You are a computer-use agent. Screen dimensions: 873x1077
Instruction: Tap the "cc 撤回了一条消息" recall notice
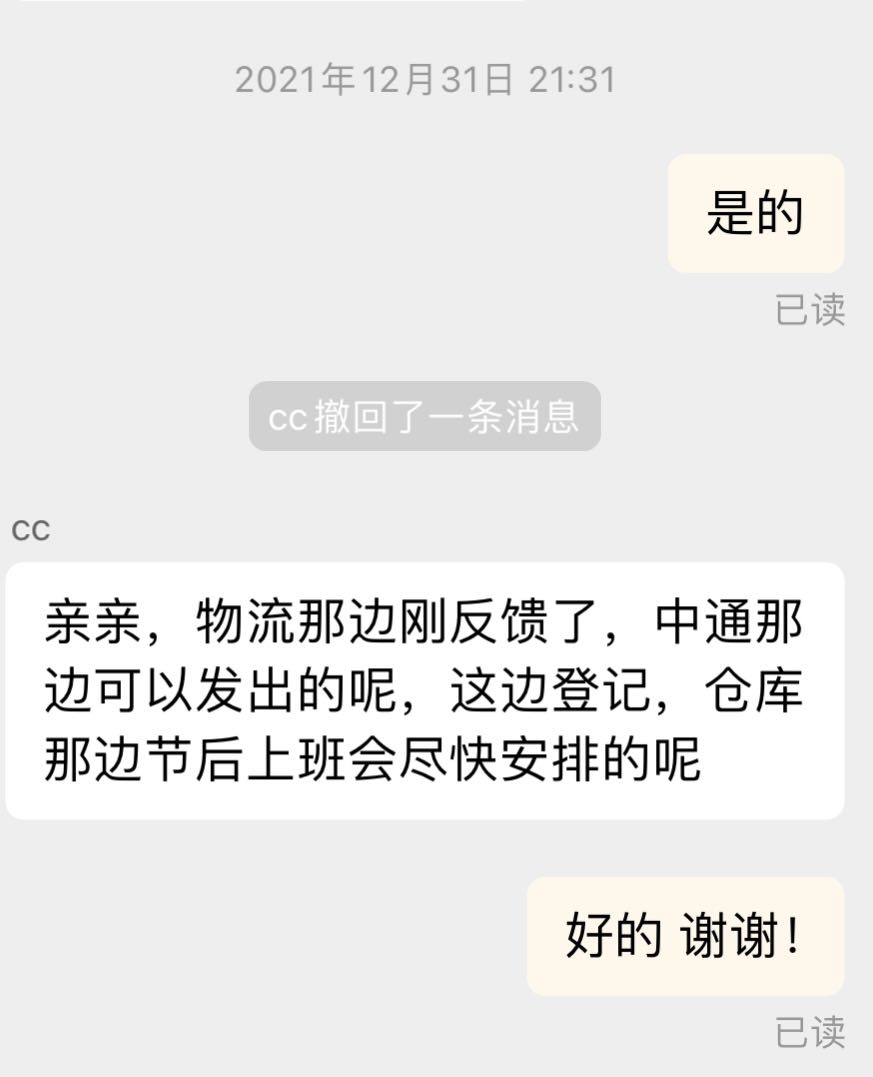[x=425, y=418]
